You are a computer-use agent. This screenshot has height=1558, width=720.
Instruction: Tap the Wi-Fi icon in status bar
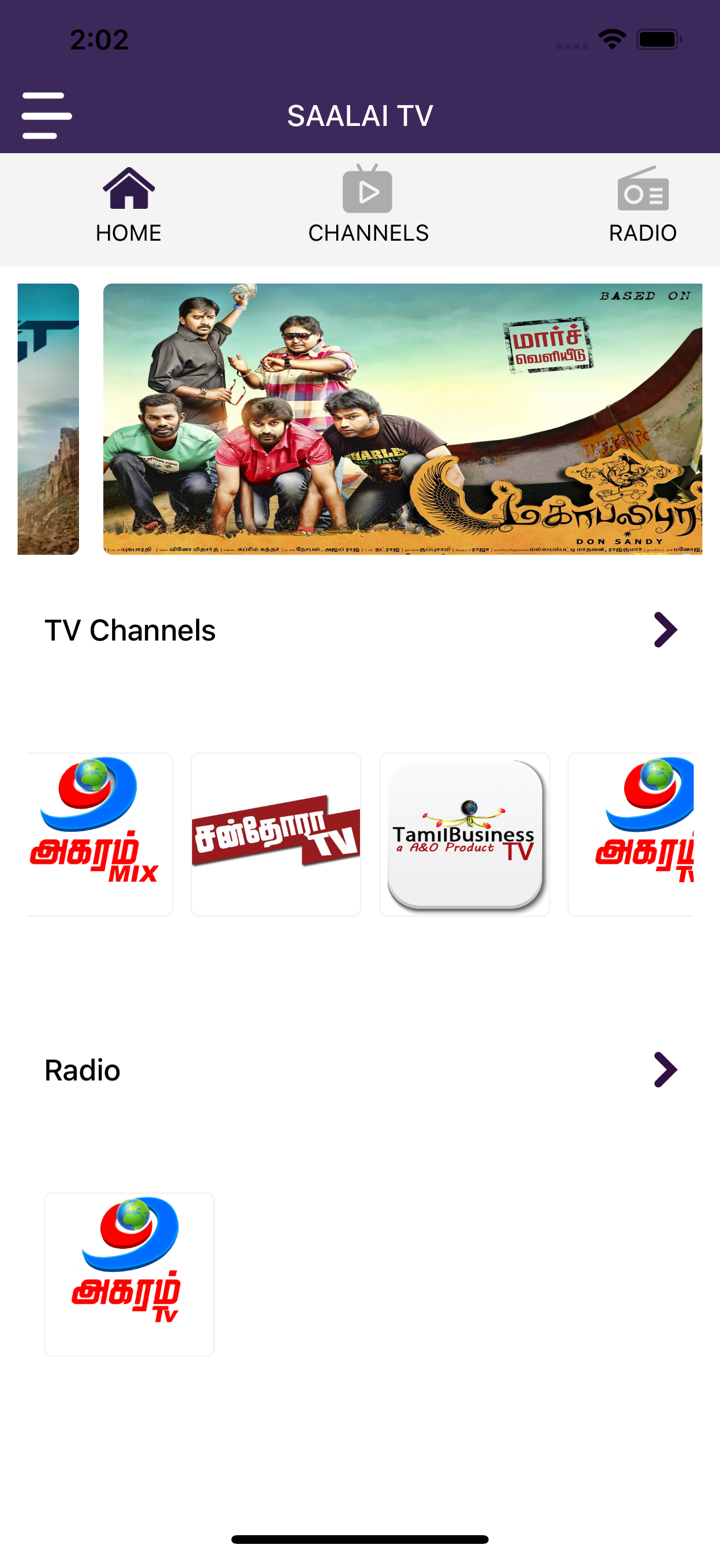click(x=611, y=40)
